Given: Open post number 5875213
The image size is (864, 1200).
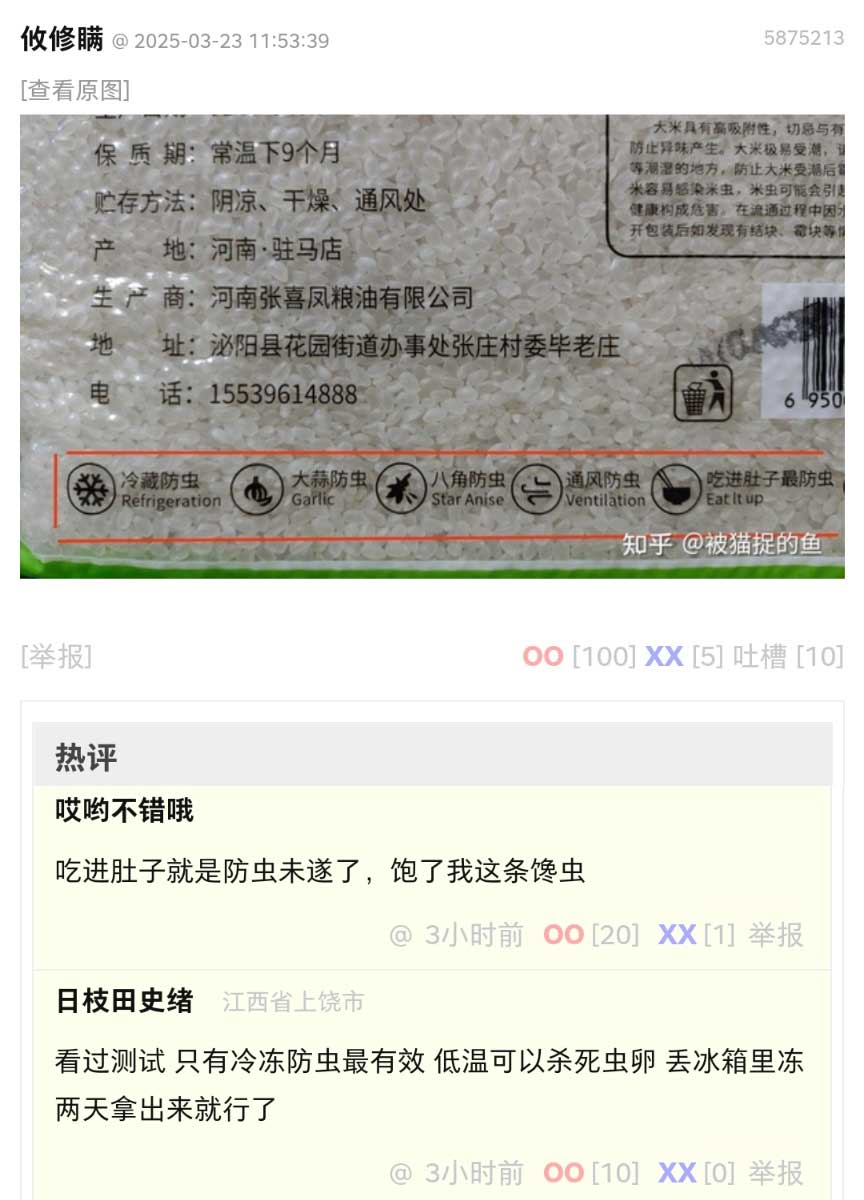Looking at the screenshot, I should point(803,38).
